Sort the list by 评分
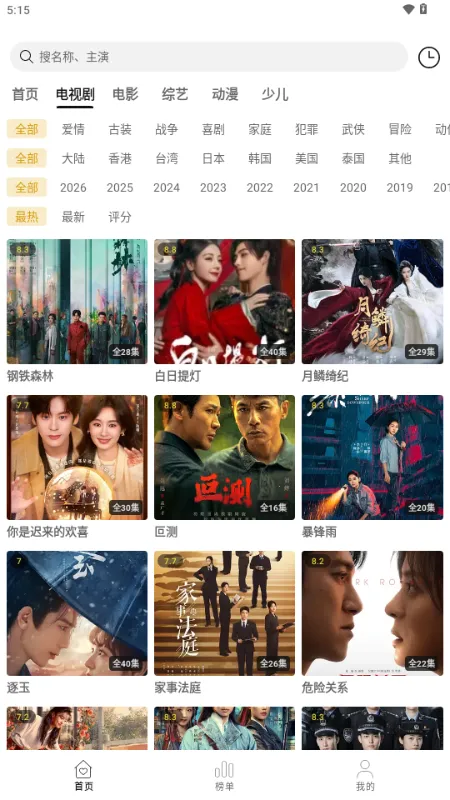This screenshot has height=800, width=450. coord(120,217)
